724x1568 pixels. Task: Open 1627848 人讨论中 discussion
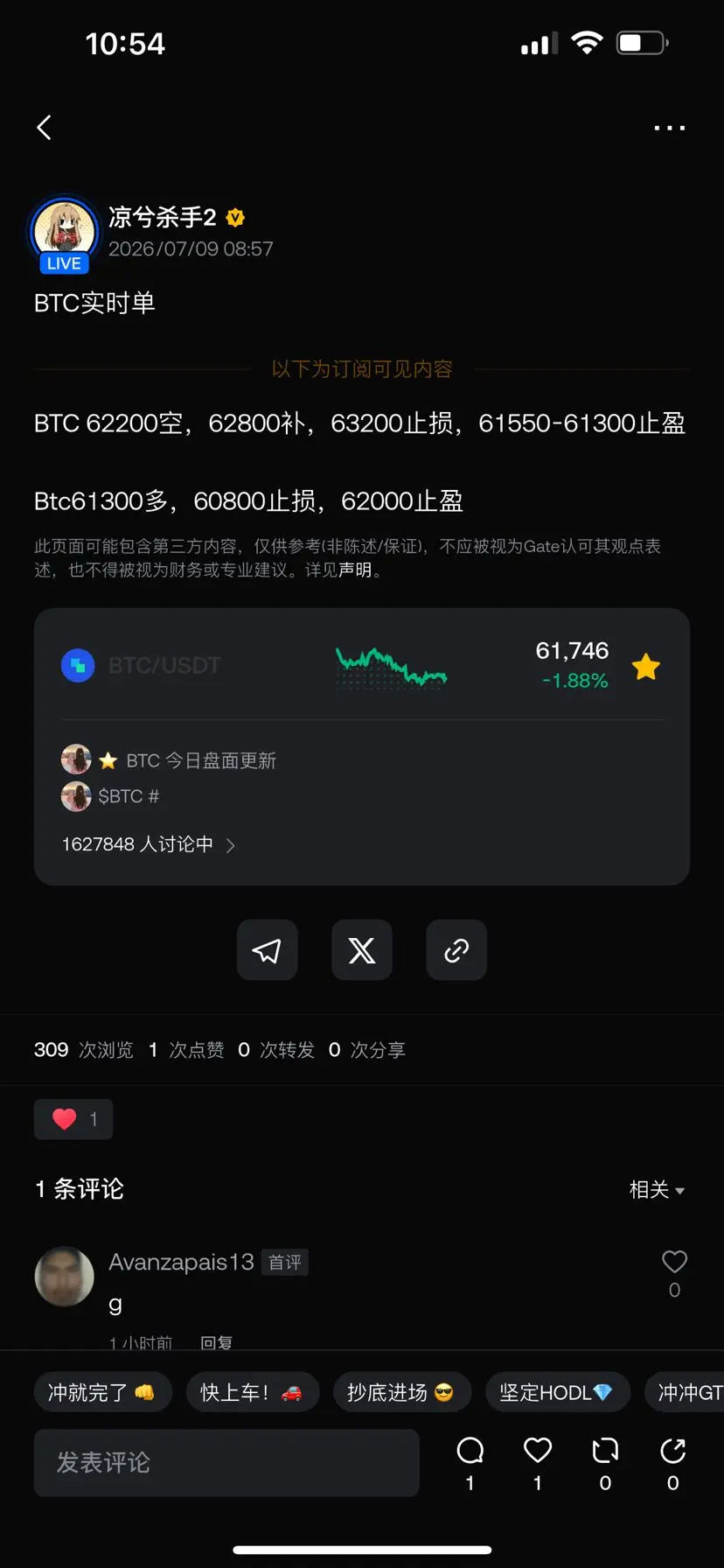(149, 844)
